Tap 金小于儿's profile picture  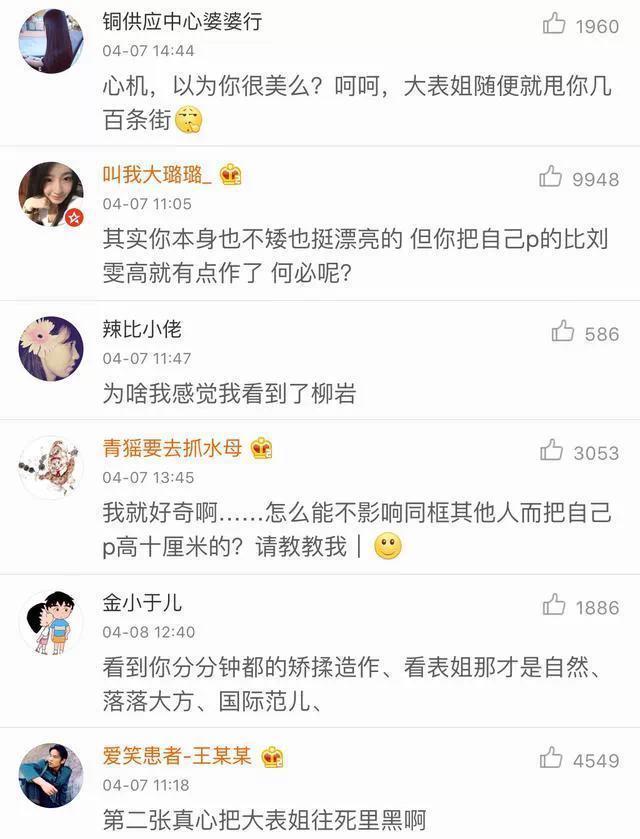click(x=51, y=621)
